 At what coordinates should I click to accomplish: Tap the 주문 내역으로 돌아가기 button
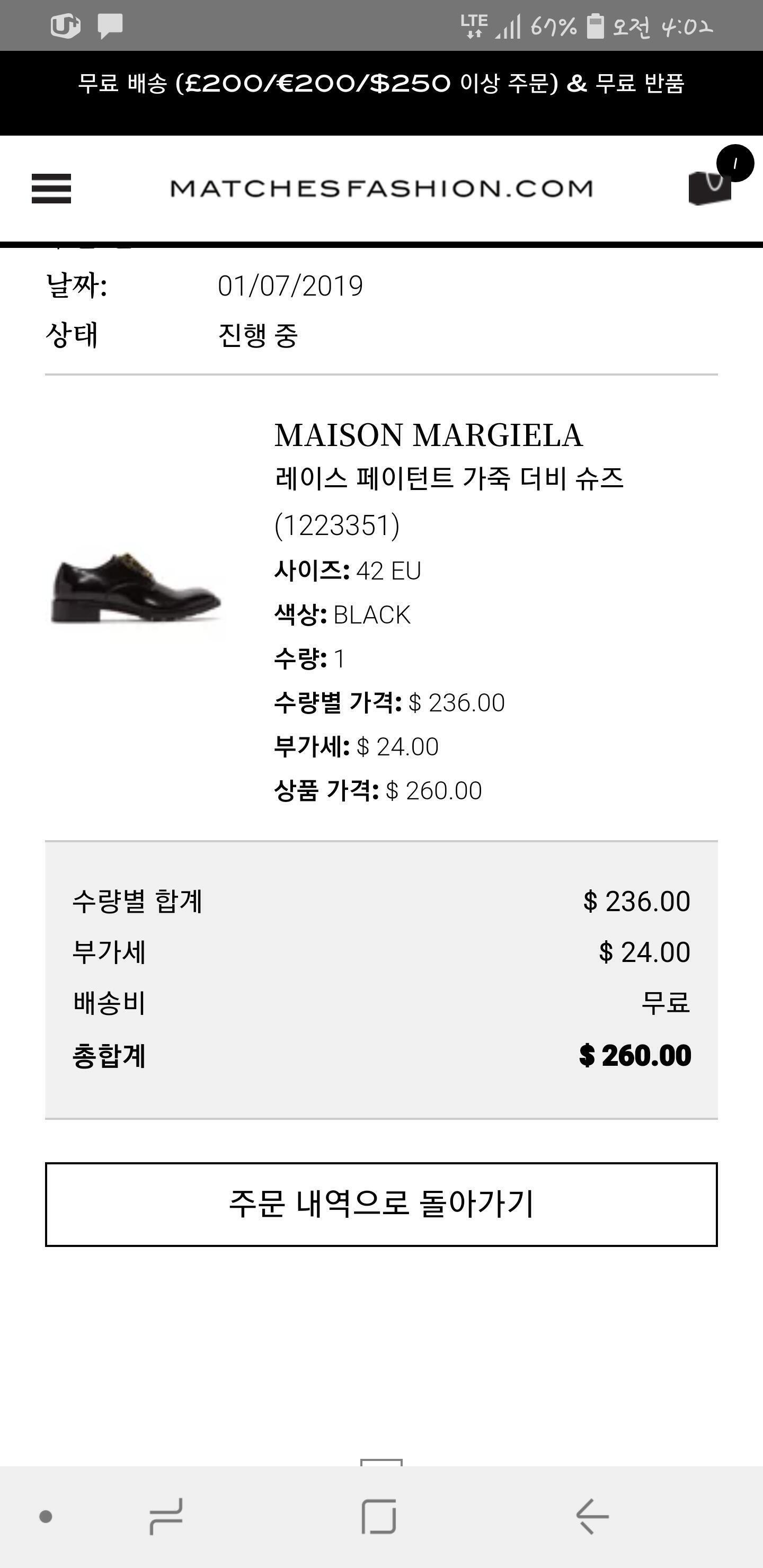(x=381, y=1205)
